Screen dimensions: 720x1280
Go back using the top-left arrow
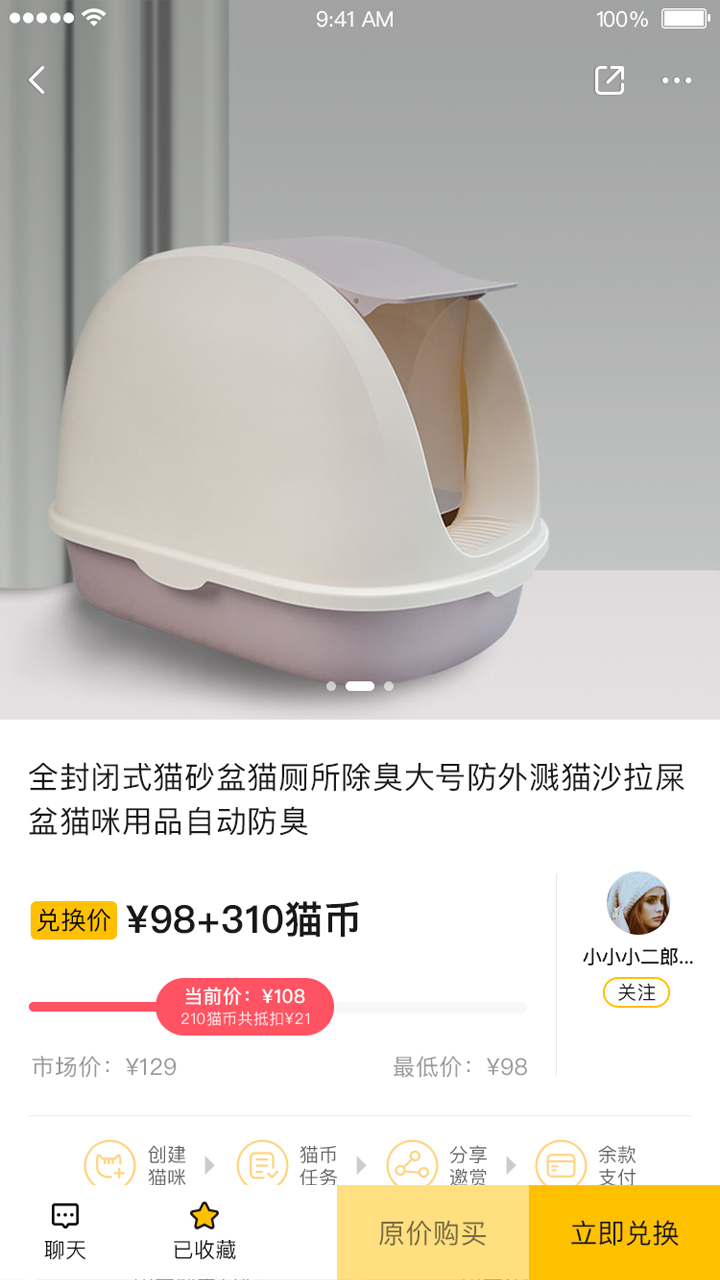click(x=37, y=80)
